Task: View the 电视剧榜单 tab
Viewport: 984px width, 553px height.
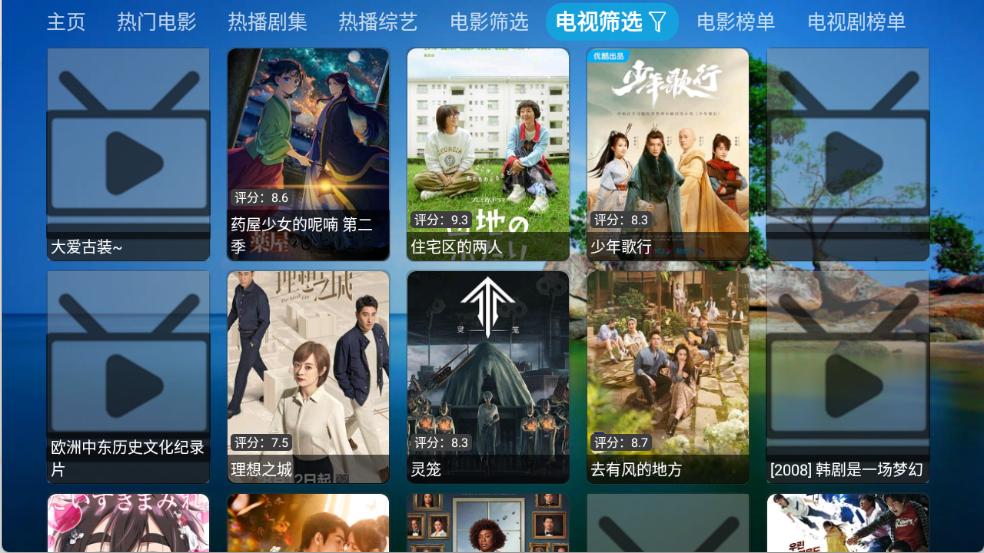Action: coord(856,22)
